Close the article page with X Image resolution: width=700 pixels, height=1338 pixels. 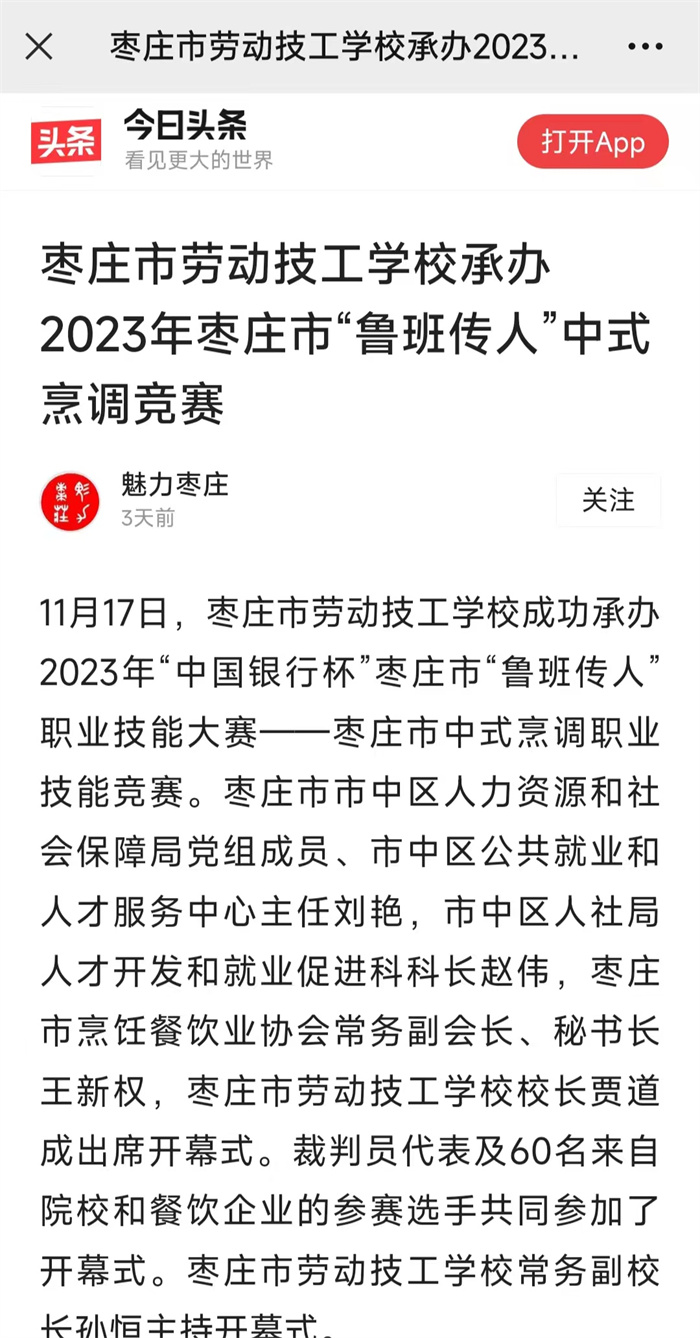pyautogui.click(x=39, y=46)
